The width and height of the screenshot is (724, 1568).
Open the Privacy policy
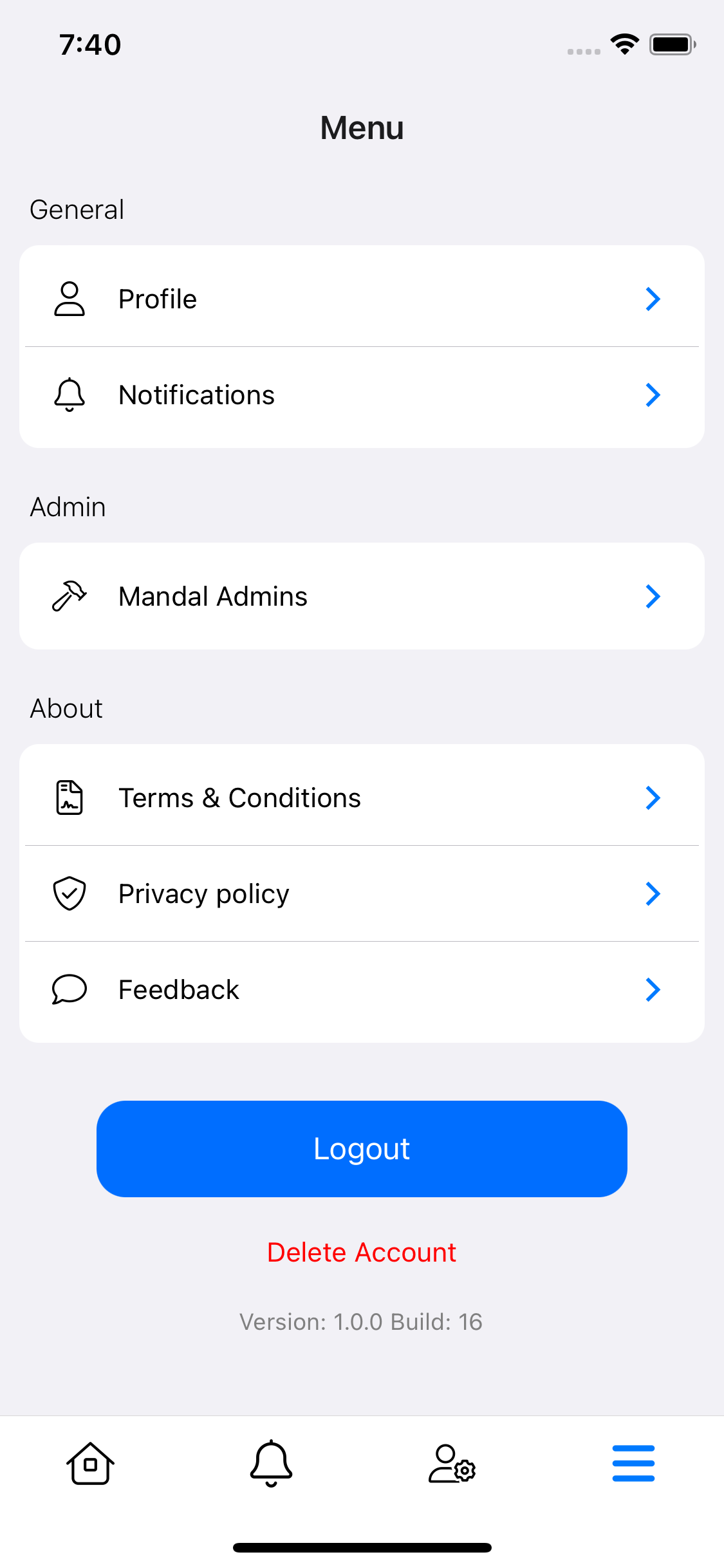click(x=362, y=893)
